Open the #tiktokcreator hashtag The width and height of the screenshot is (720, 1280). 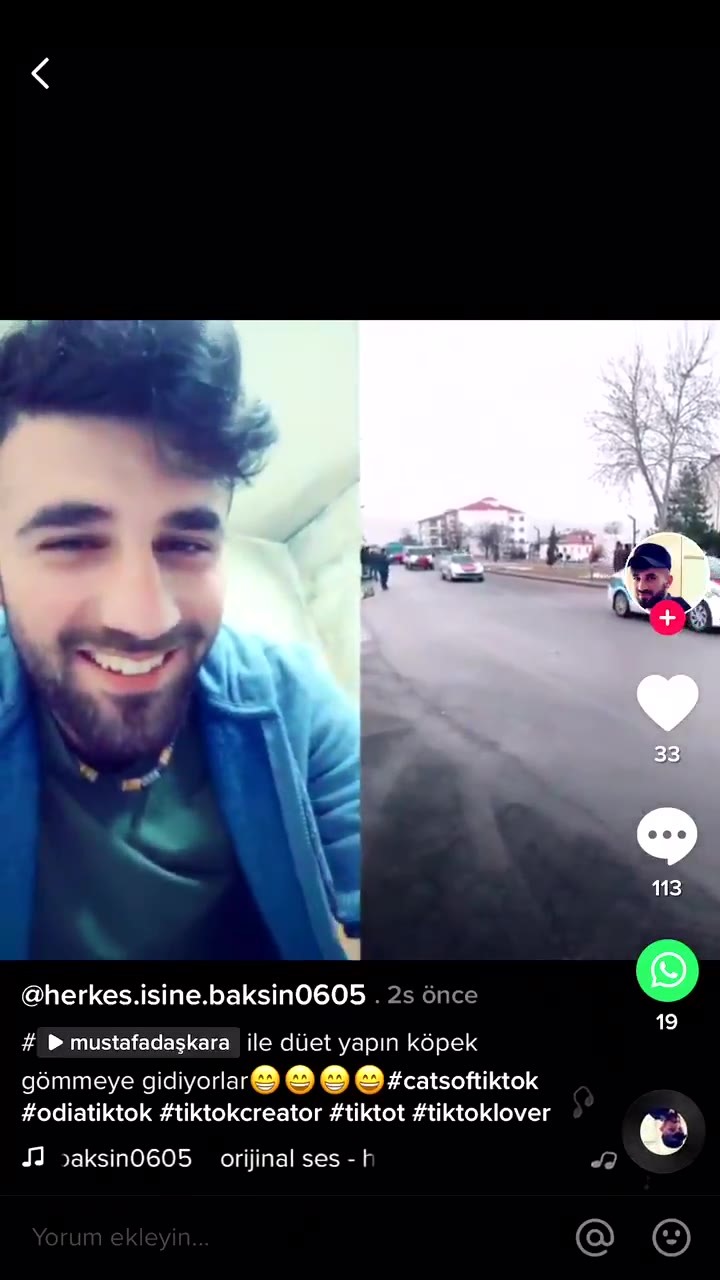pyautogui.click(x=241, y=1112)
